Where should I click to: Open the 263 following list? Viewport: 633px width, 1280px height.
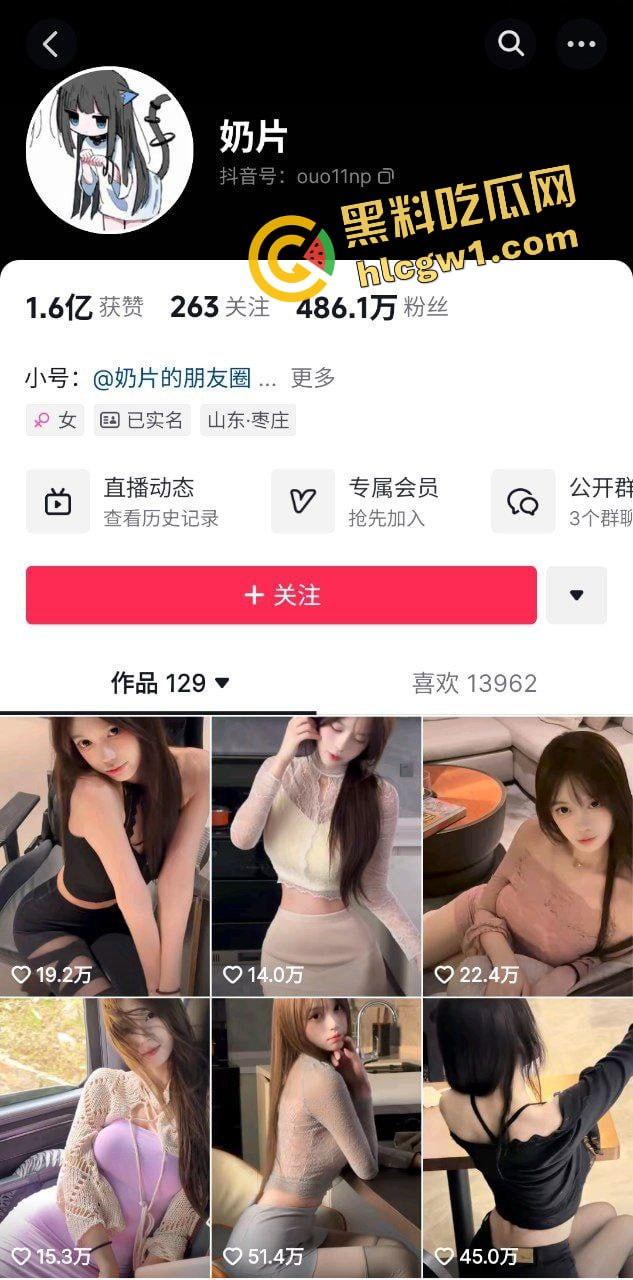[220, 307]
